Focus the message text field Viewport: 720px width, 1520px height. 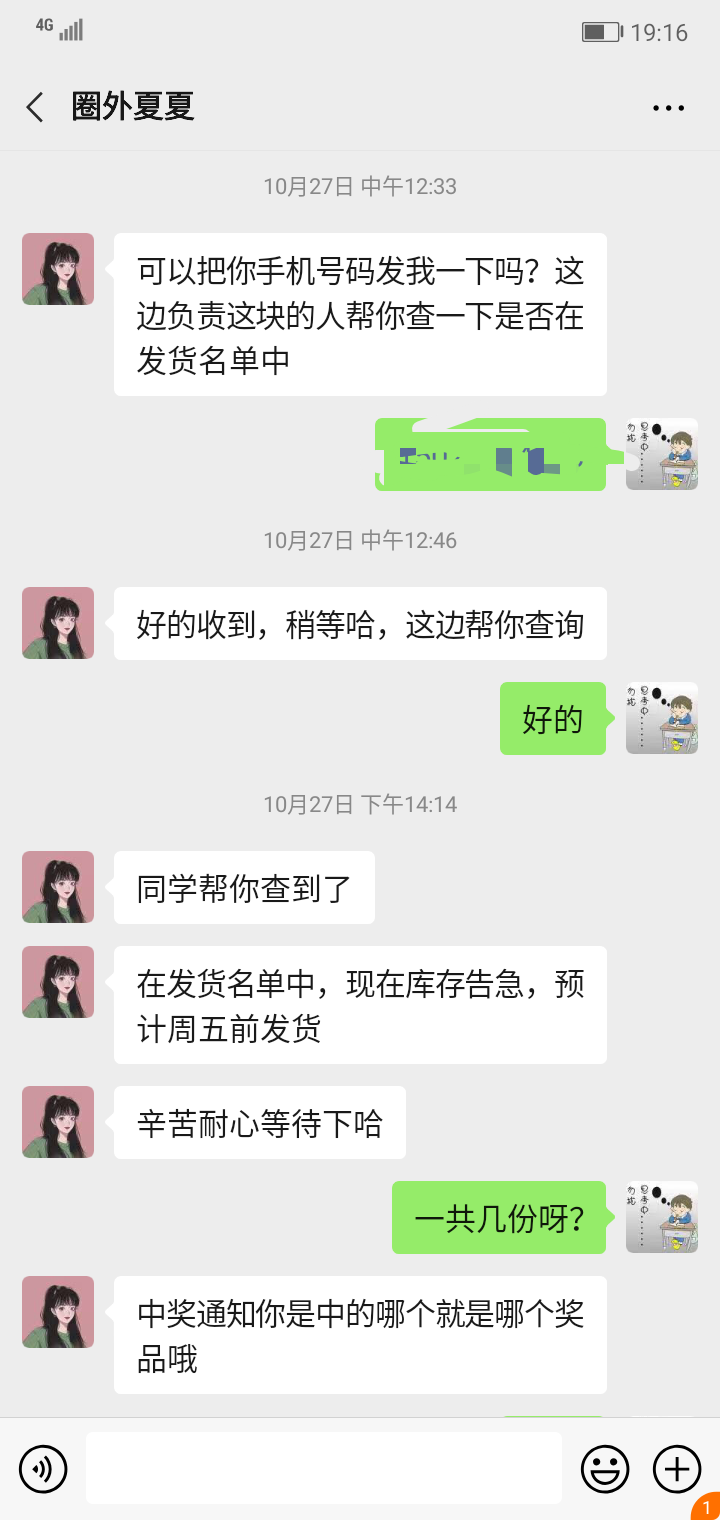323,1468
